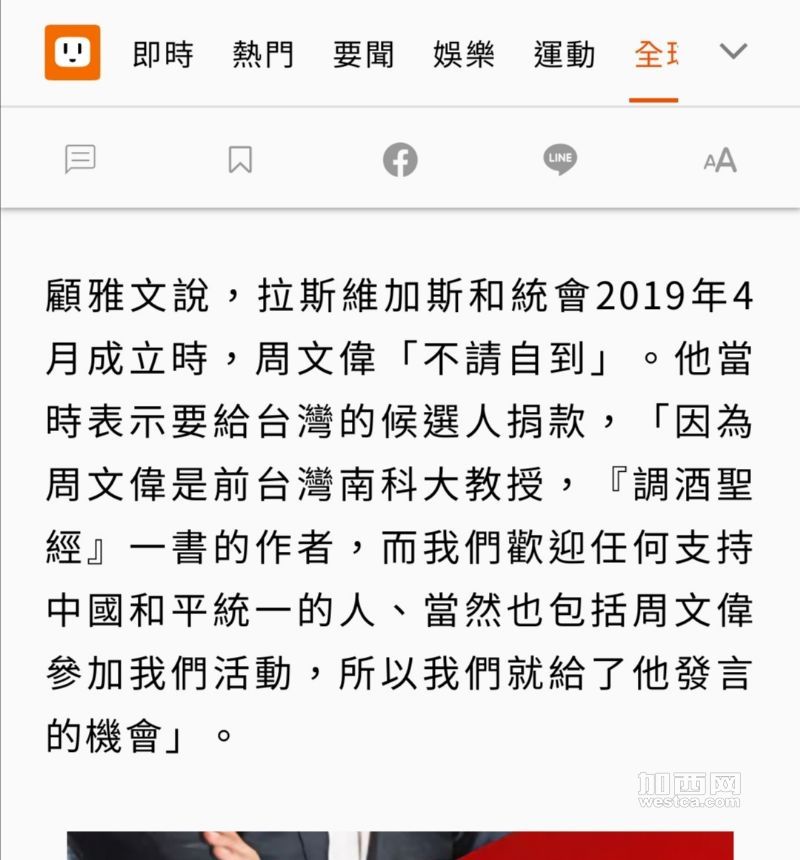
Task: Open the orange site logo home
Action: [72, 53]
